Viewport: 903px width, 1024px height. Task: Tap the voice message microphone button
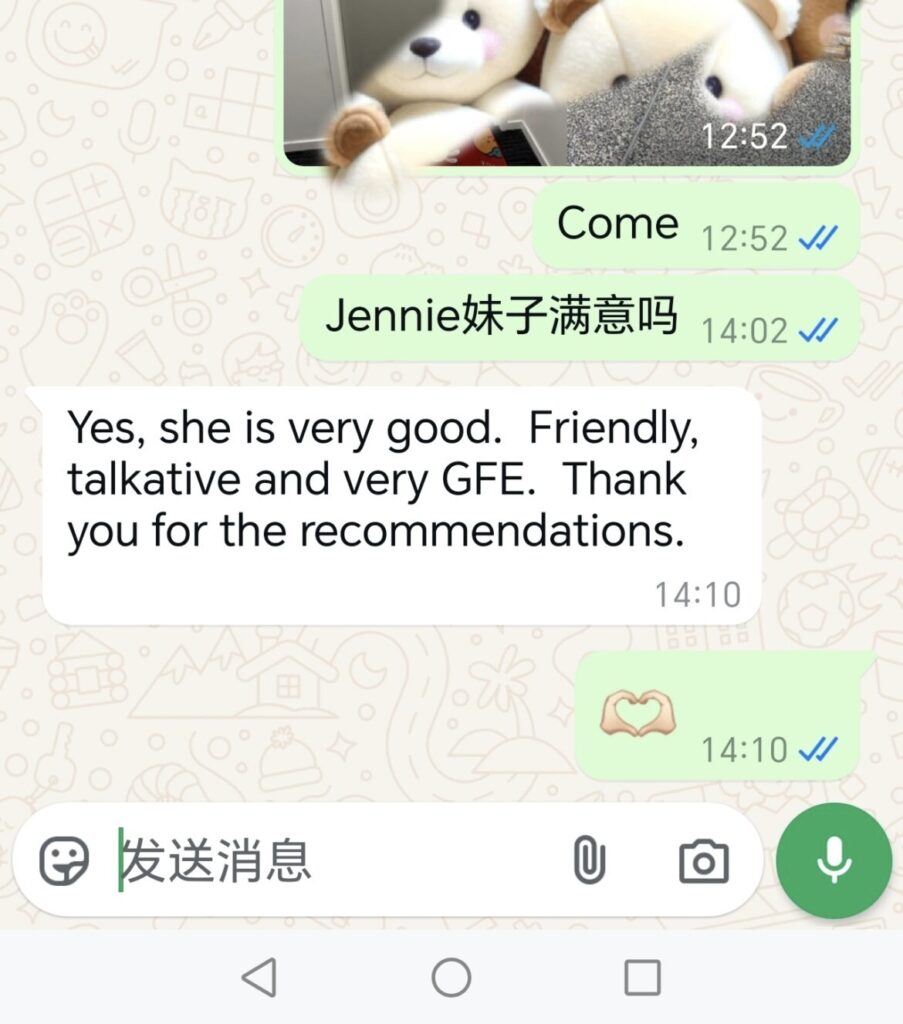[833, 860]
